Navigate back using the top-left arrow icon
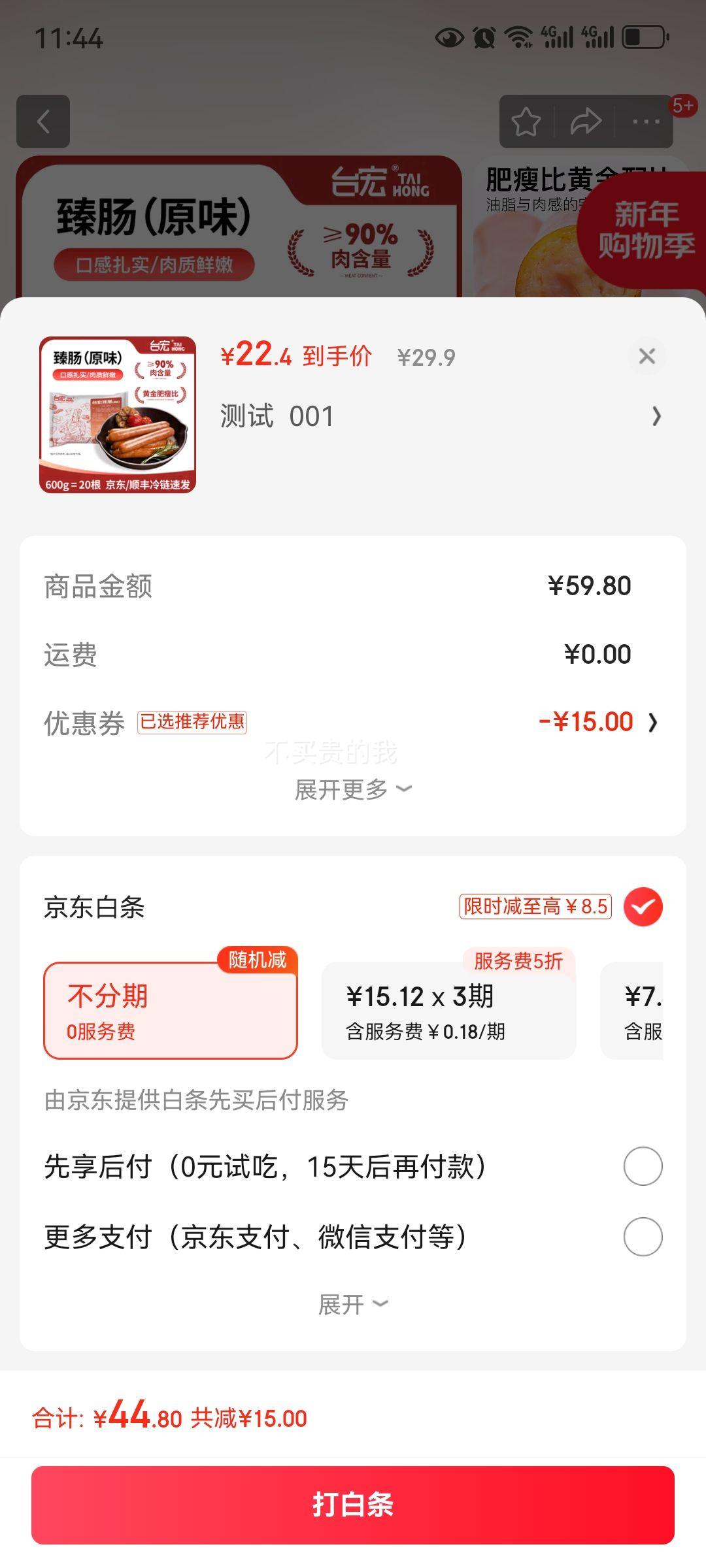This screenshot has height=1568, width=706. (43, 122)
